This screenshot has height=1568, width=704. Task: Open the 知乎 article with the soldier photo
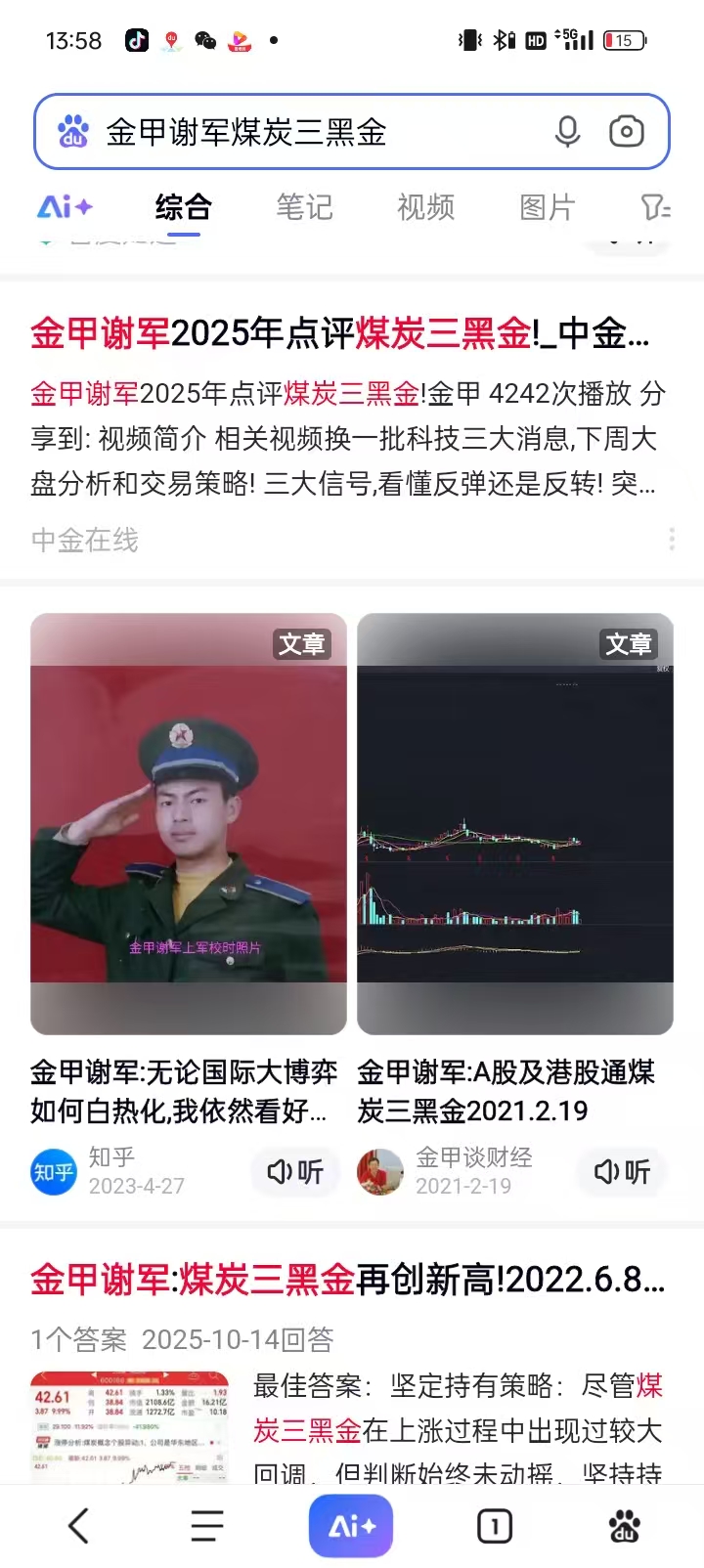189,823
